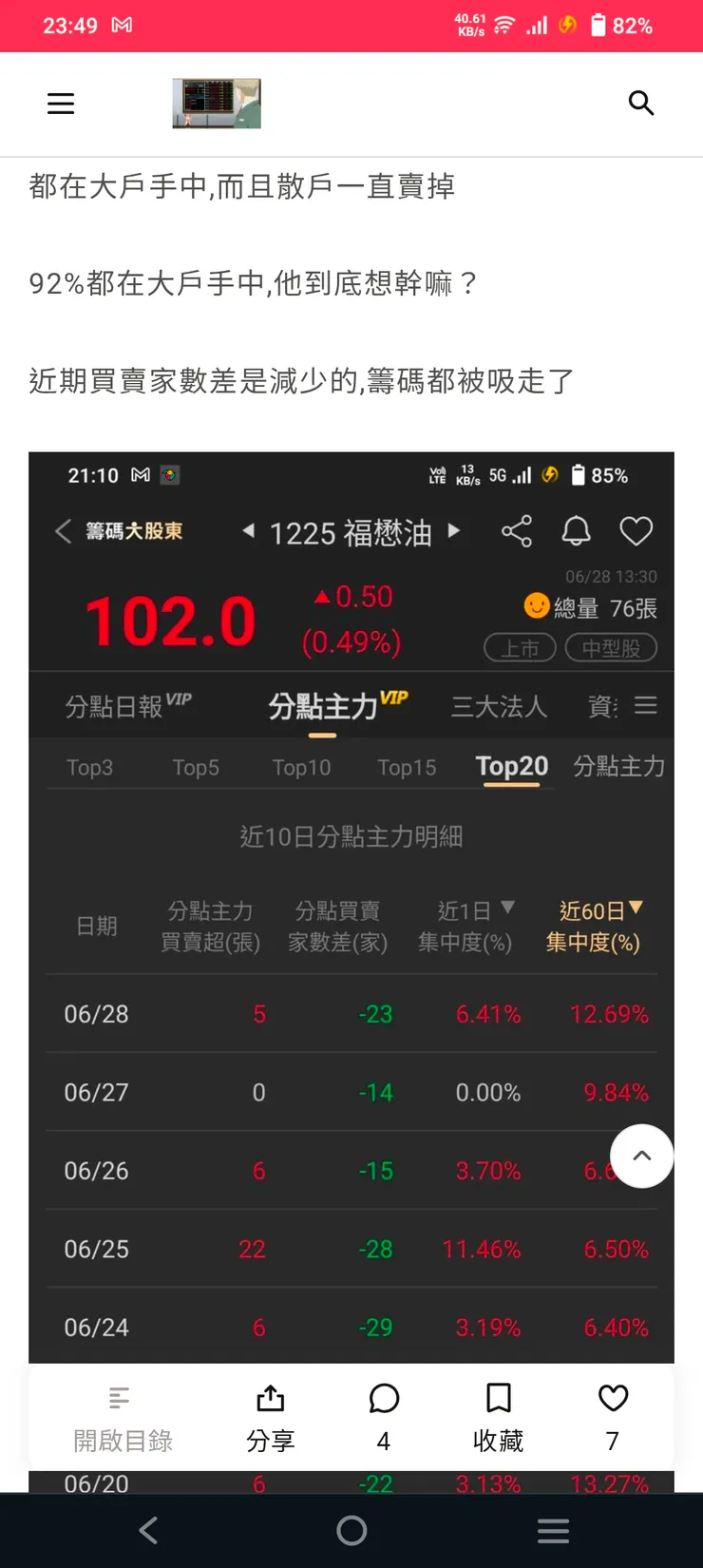Tap the notification bell icon
The width and height of the screenshot is (703, 1568).
[x=576, y=532]
